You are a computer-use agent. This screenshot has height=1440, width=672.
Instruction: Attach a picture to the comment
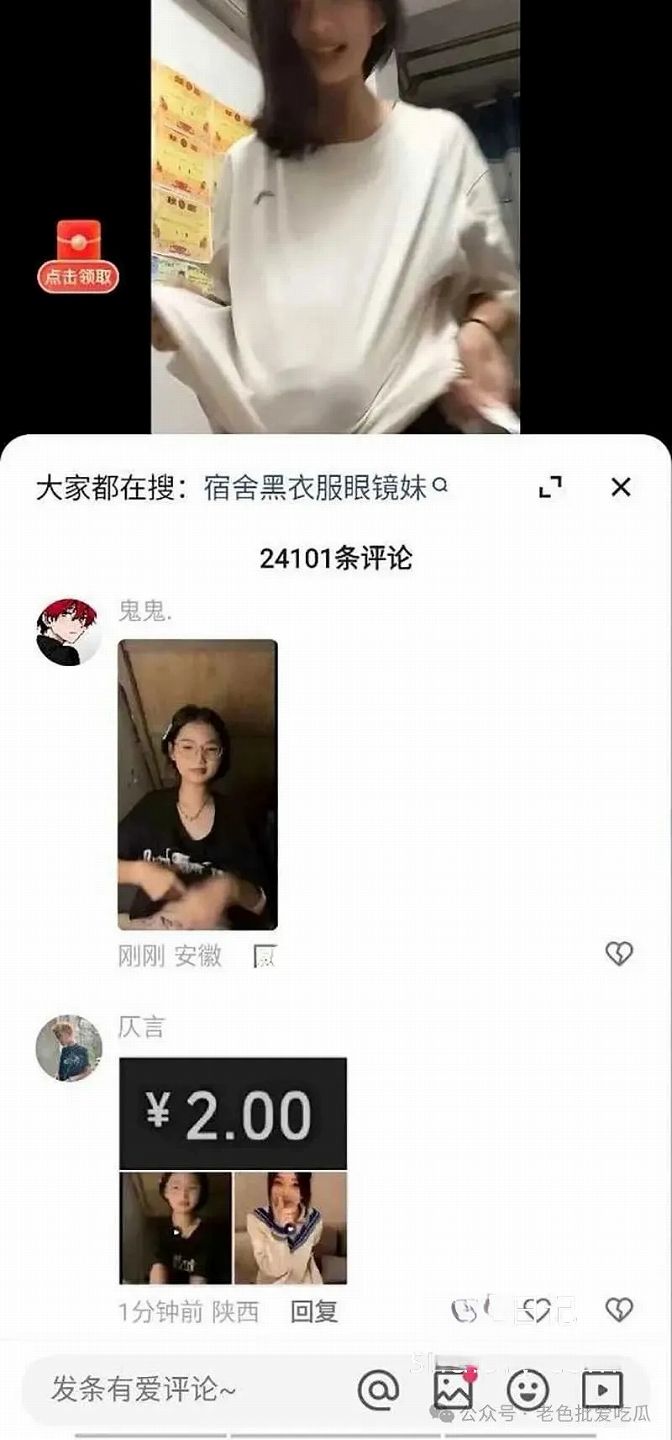(x=453, y=1390)
